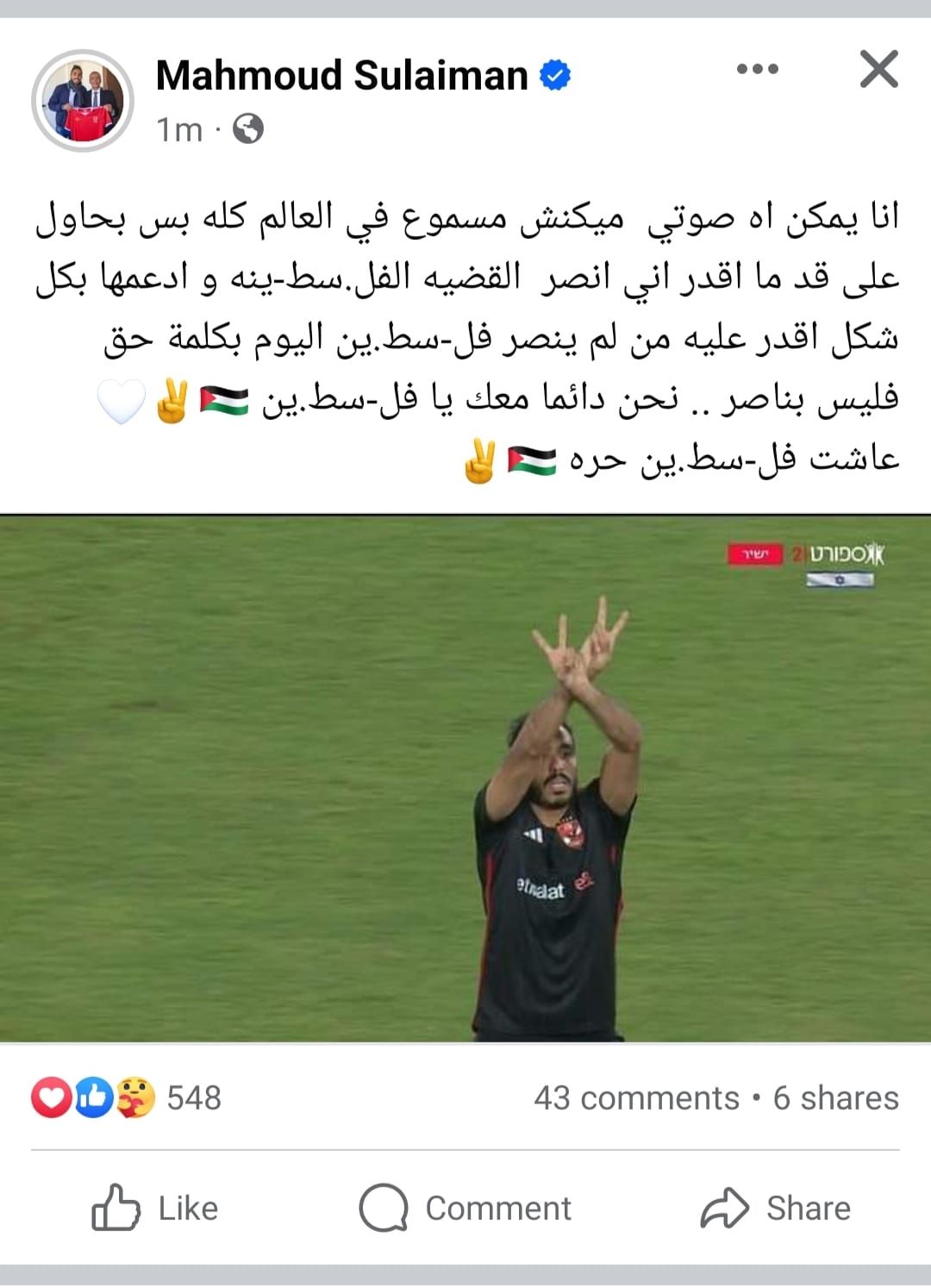Like this post
Screen dimensions: 931x1288
click(155, 1208)
